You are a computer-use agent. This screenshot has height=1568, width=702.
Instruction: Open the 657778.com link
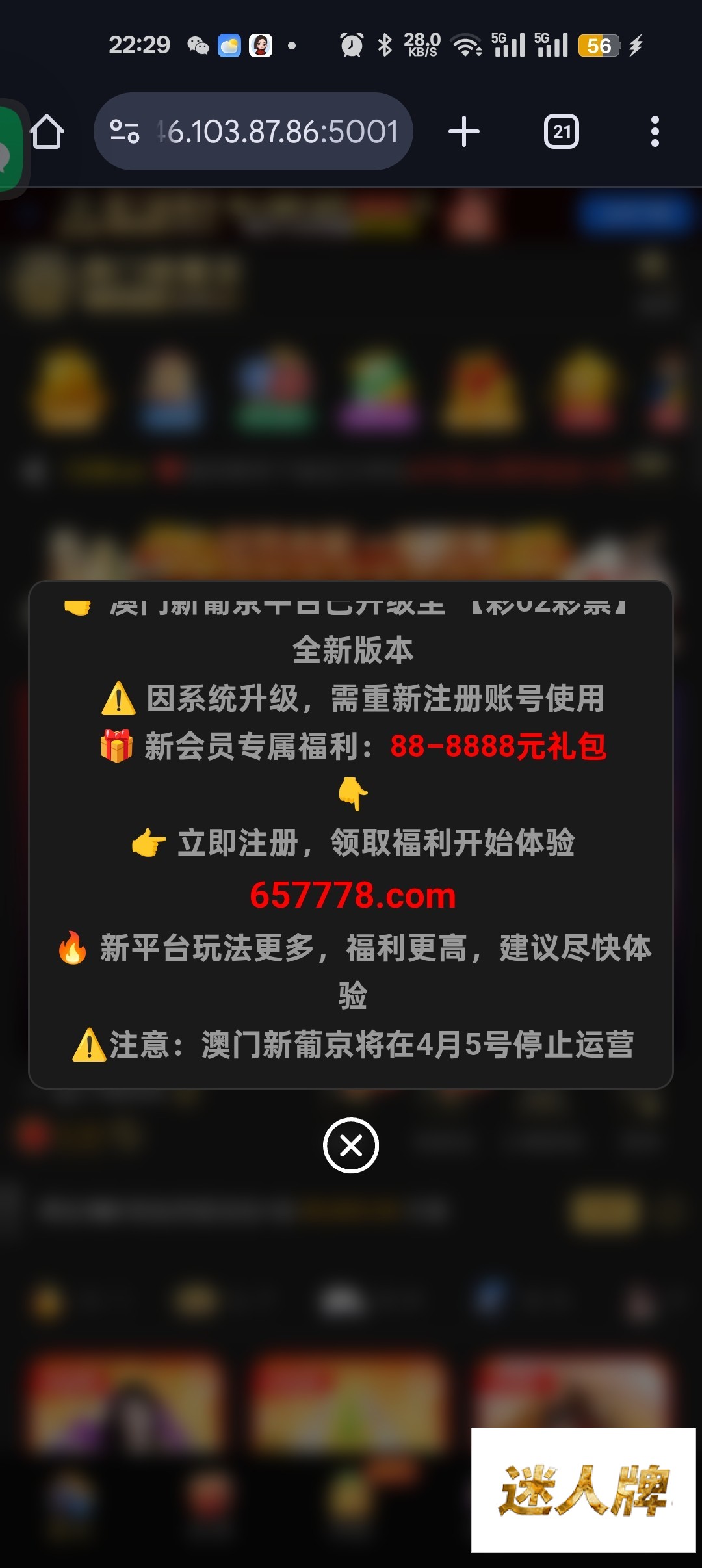point(352,895)
